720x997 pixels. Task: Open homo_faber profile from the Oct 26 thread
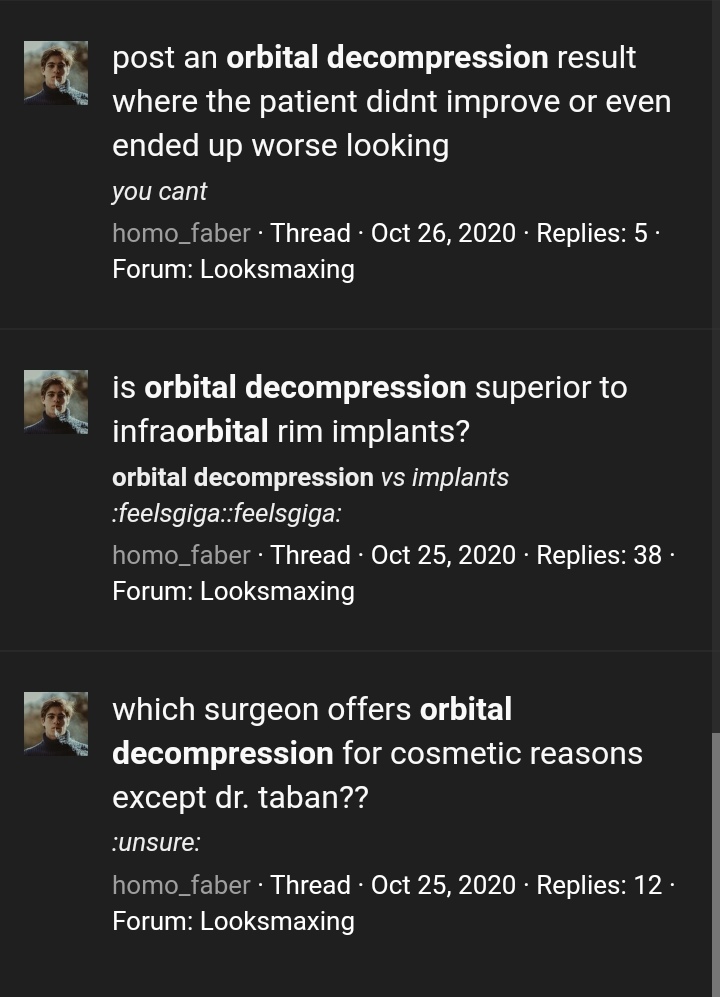(x=181, y=233)
